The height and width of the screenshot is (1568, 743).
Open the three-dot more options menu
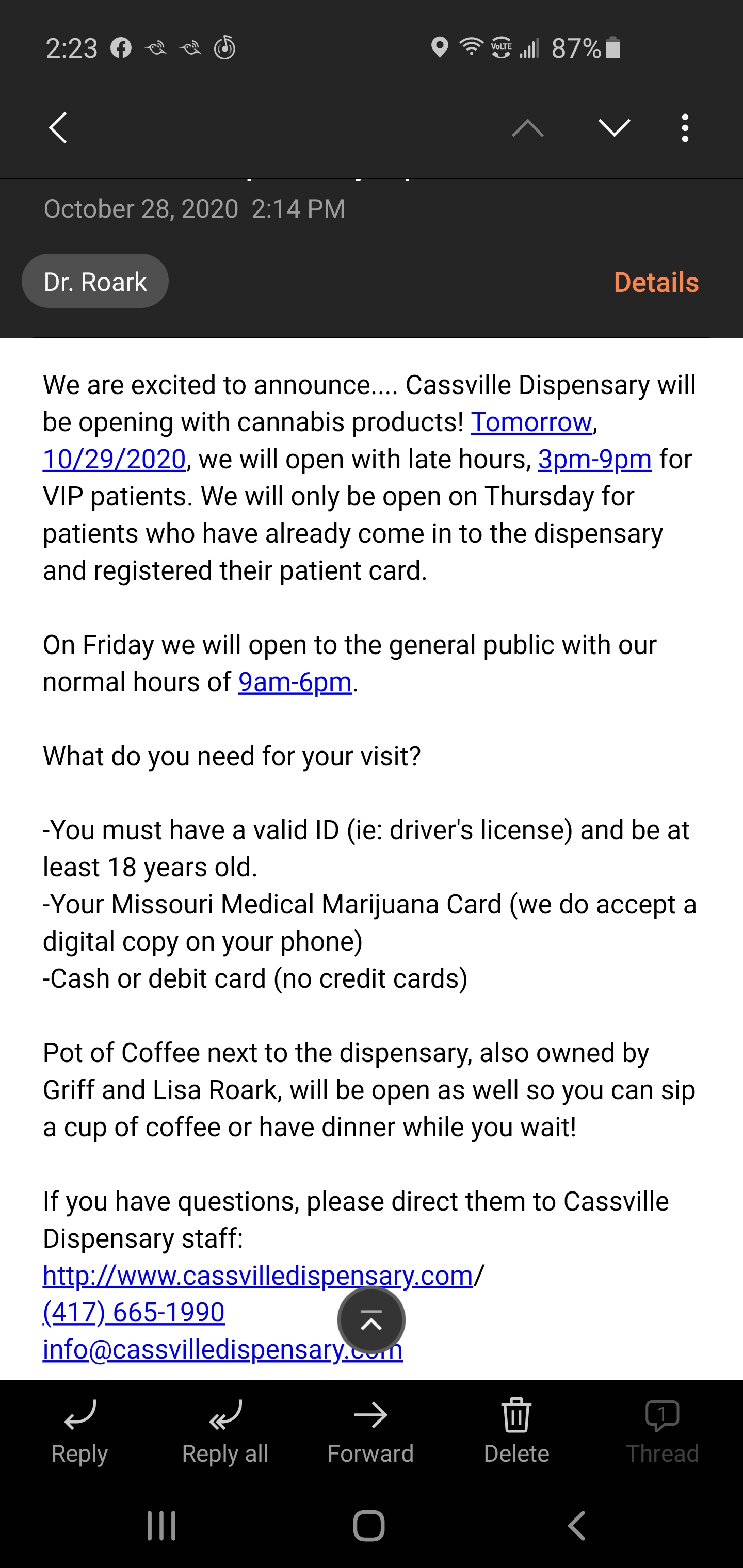coord(684,127)
